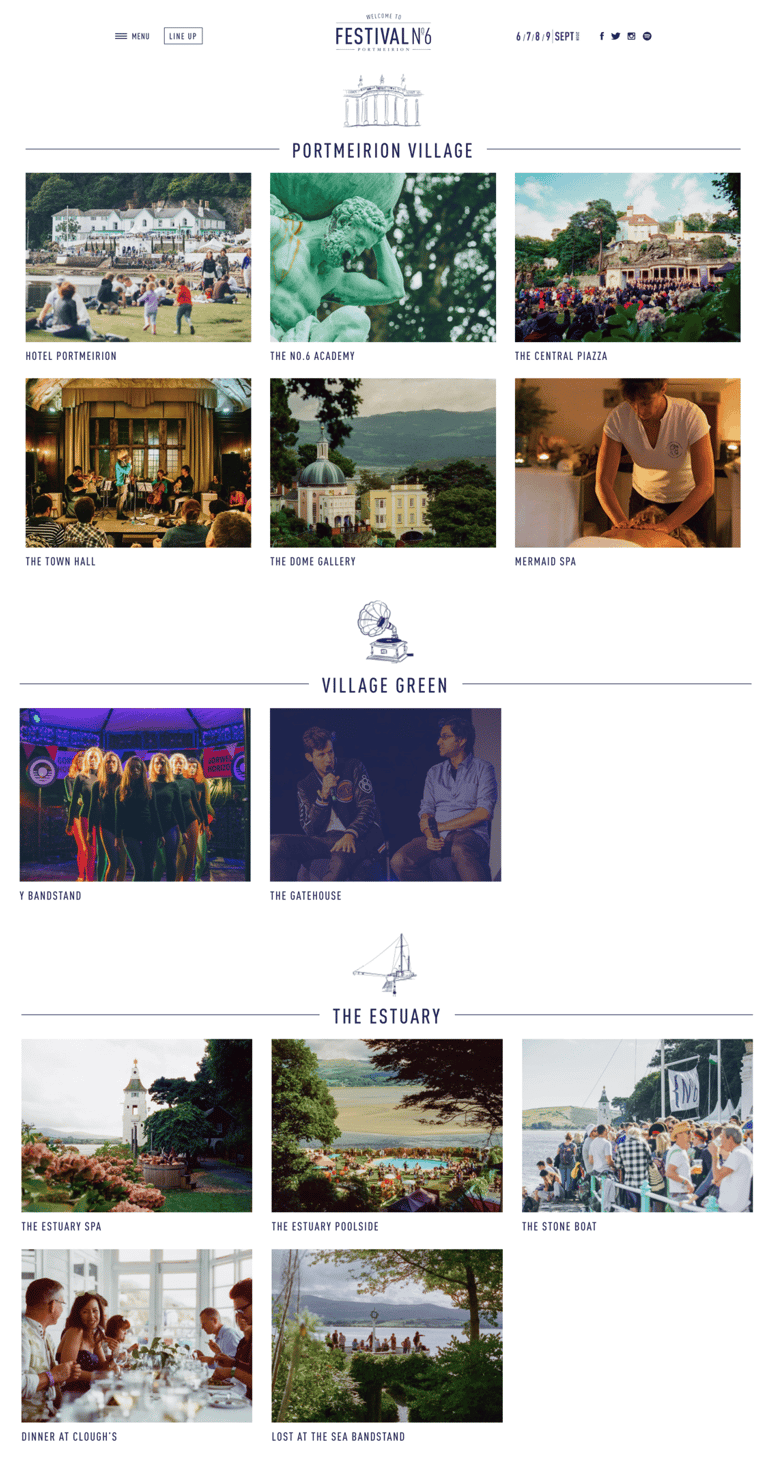Image resolution: width=768 pixels, height=1475 pixels.
Task: Open the hamburger Menu
Action: click(x=132, y=37)
